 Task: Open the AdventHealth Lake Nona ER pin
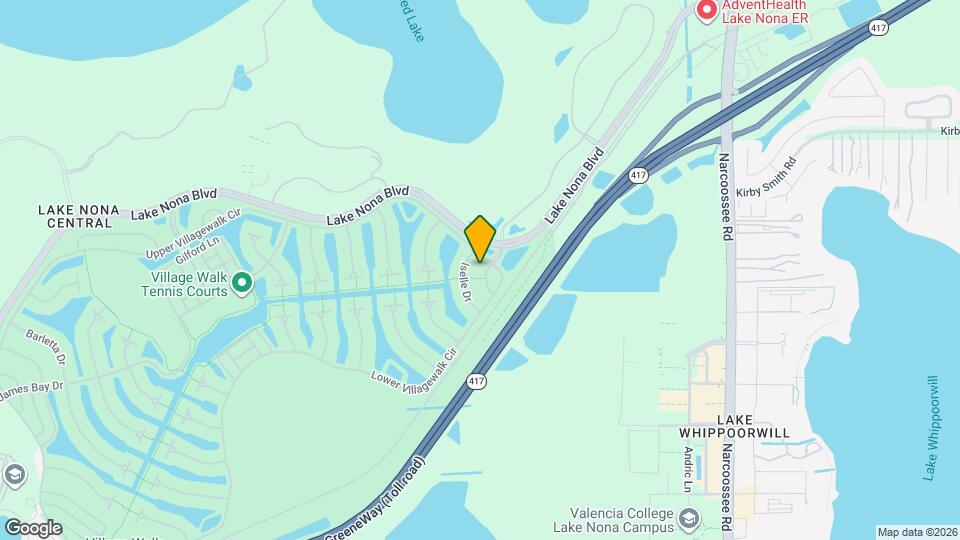(707, 11)
